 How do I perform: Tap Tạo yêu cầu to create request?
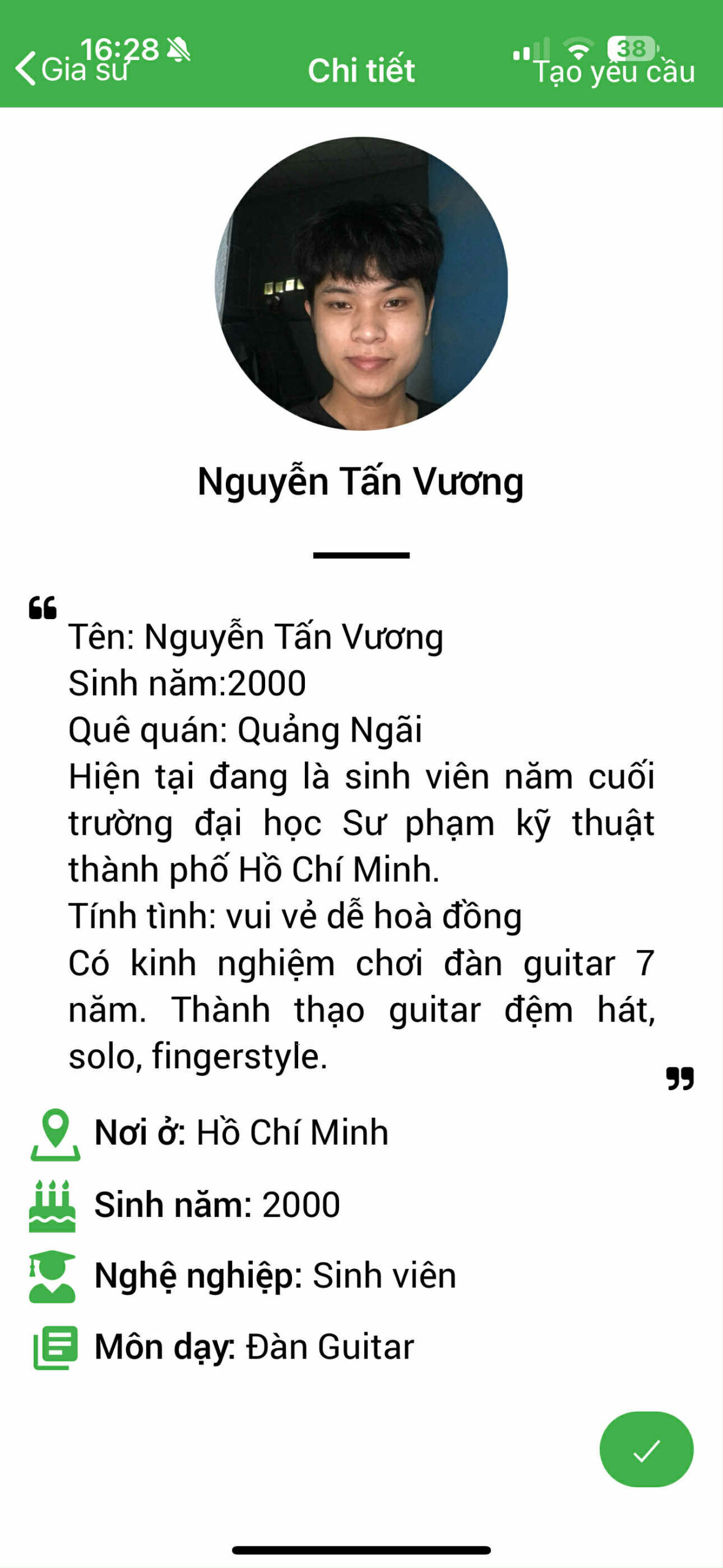(x=614, y=72)
